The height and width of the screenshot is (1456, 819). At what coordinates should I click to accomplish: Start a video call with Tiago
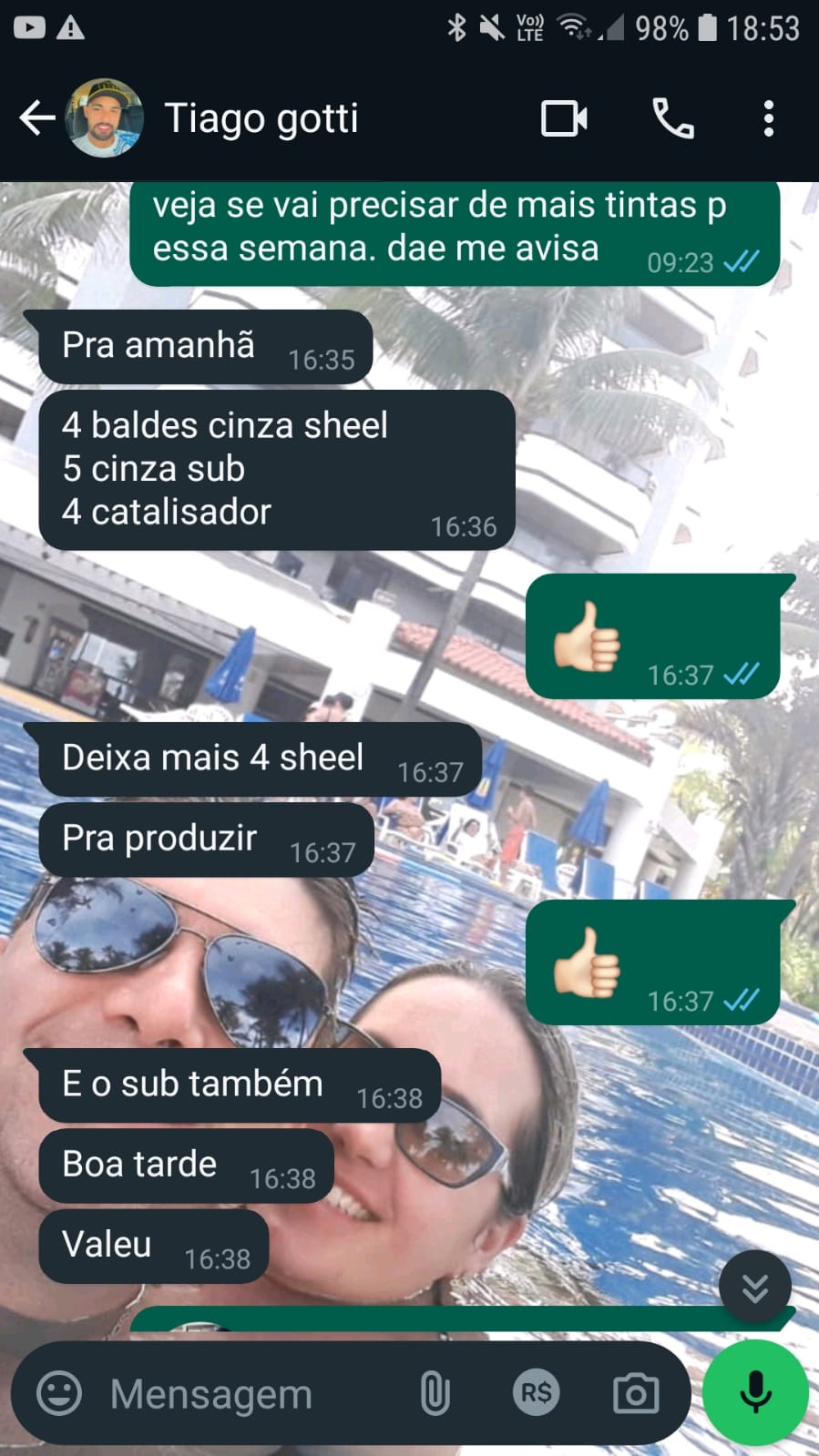[564, 118]
